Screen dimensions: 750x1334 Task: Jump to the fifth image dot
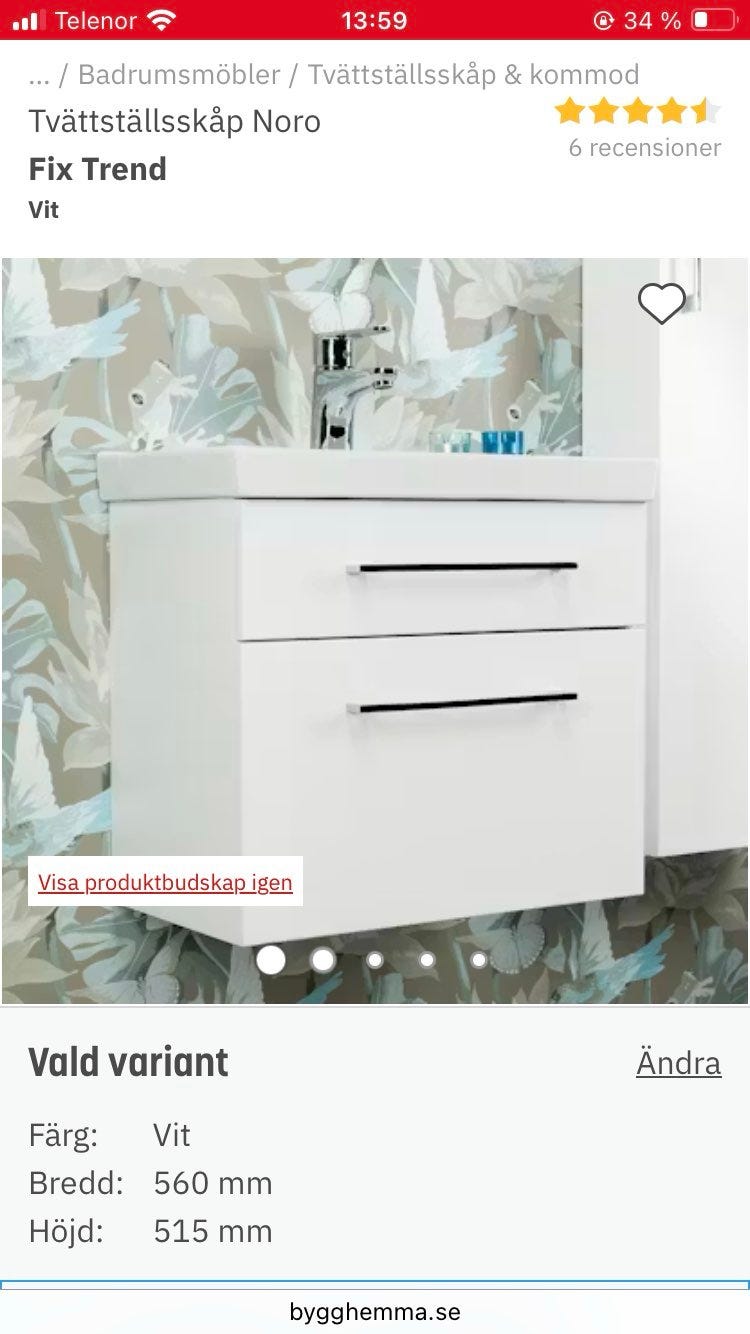tap(479, 960)
